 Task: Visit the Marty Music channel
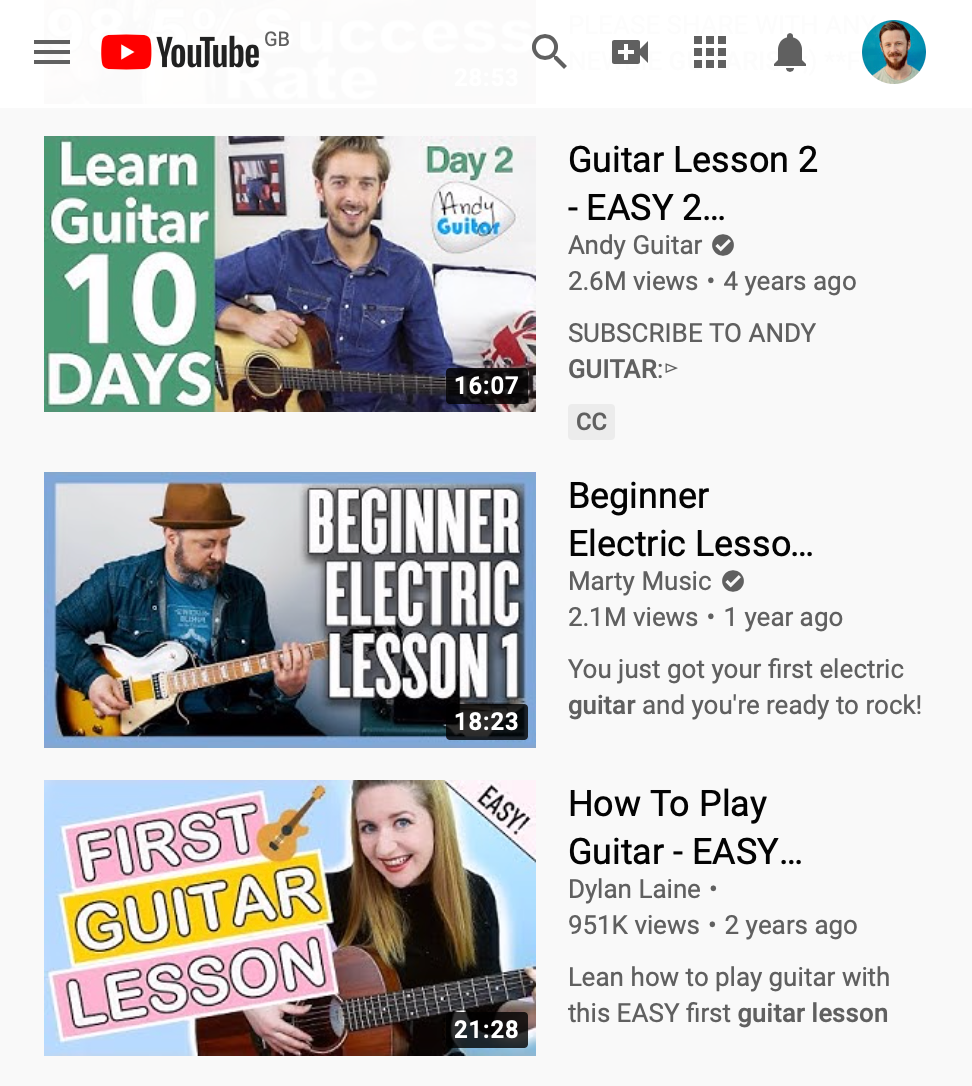click(640, 581)
